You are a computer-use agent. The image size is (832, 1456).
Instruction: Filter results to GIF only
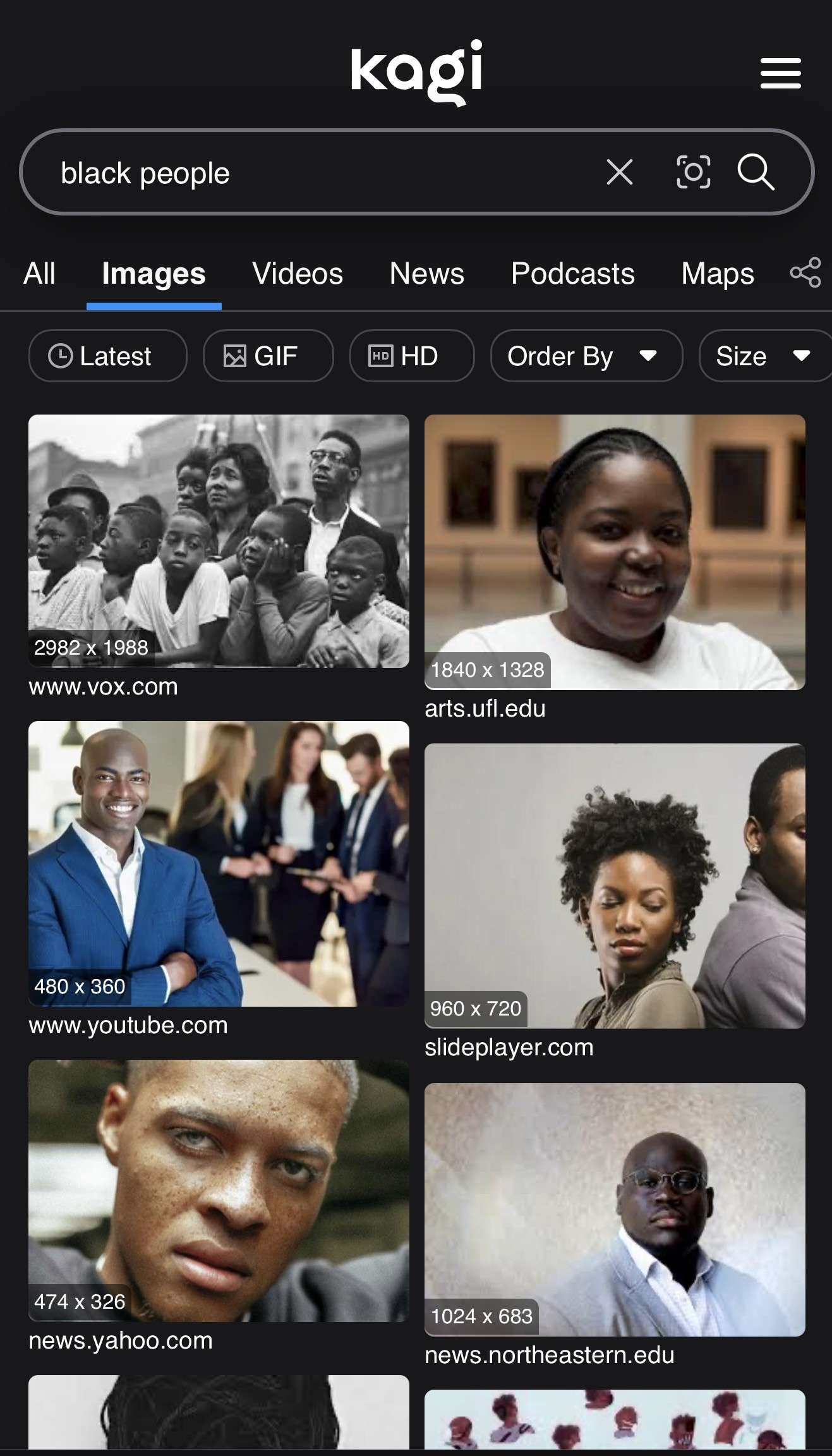pos(268,356)
